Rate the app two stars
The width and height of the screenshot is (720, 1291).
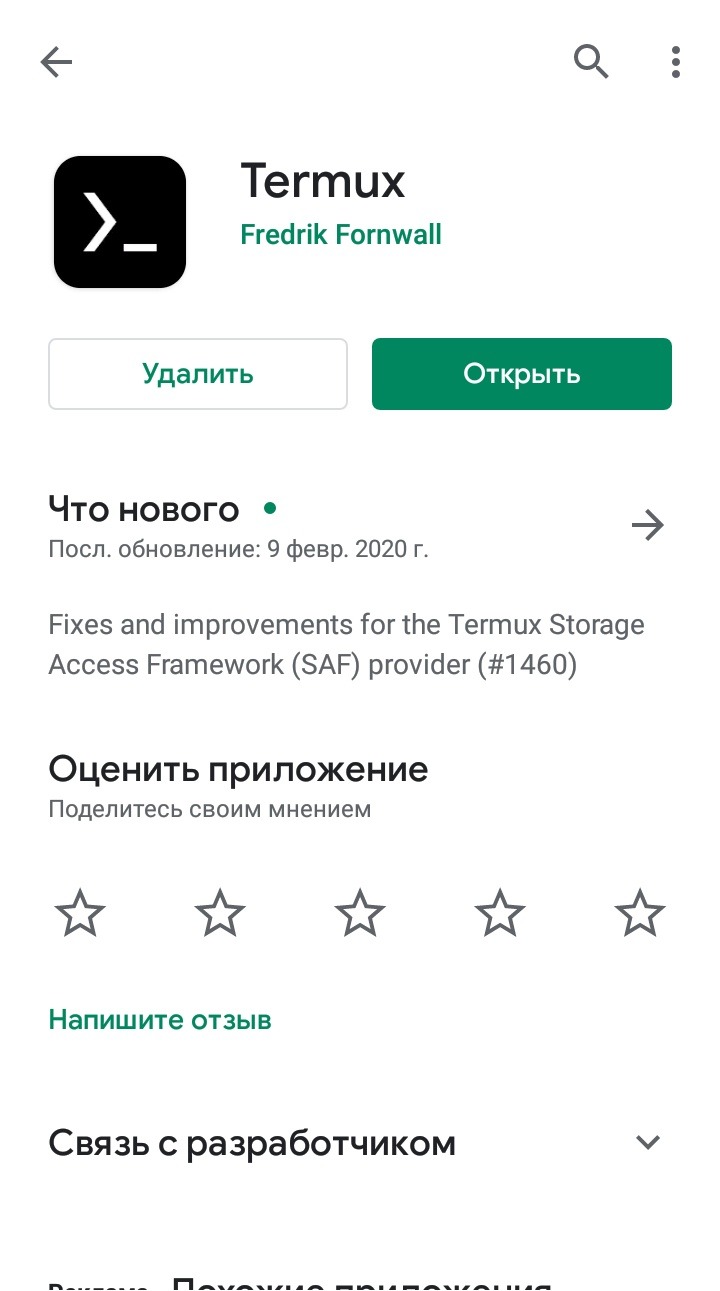tap(220, 912)
